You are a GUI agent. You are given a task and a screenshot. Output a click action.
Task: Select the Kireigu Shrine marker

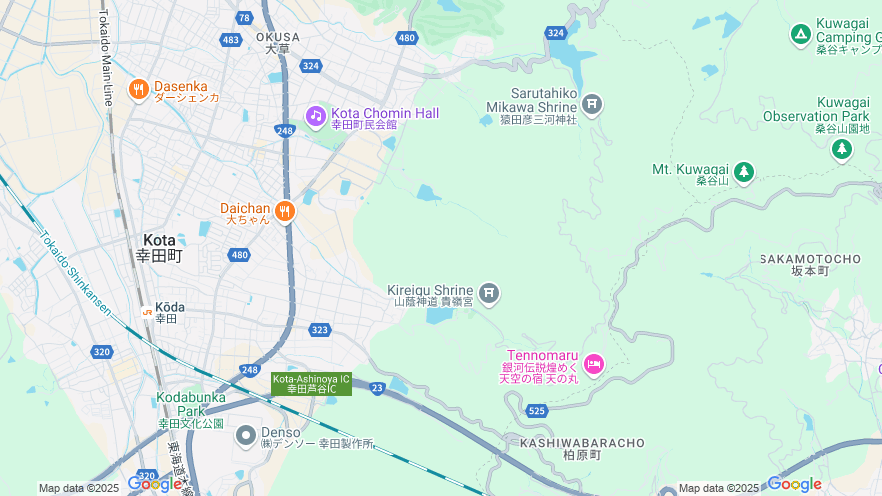(x=489, y=293)
